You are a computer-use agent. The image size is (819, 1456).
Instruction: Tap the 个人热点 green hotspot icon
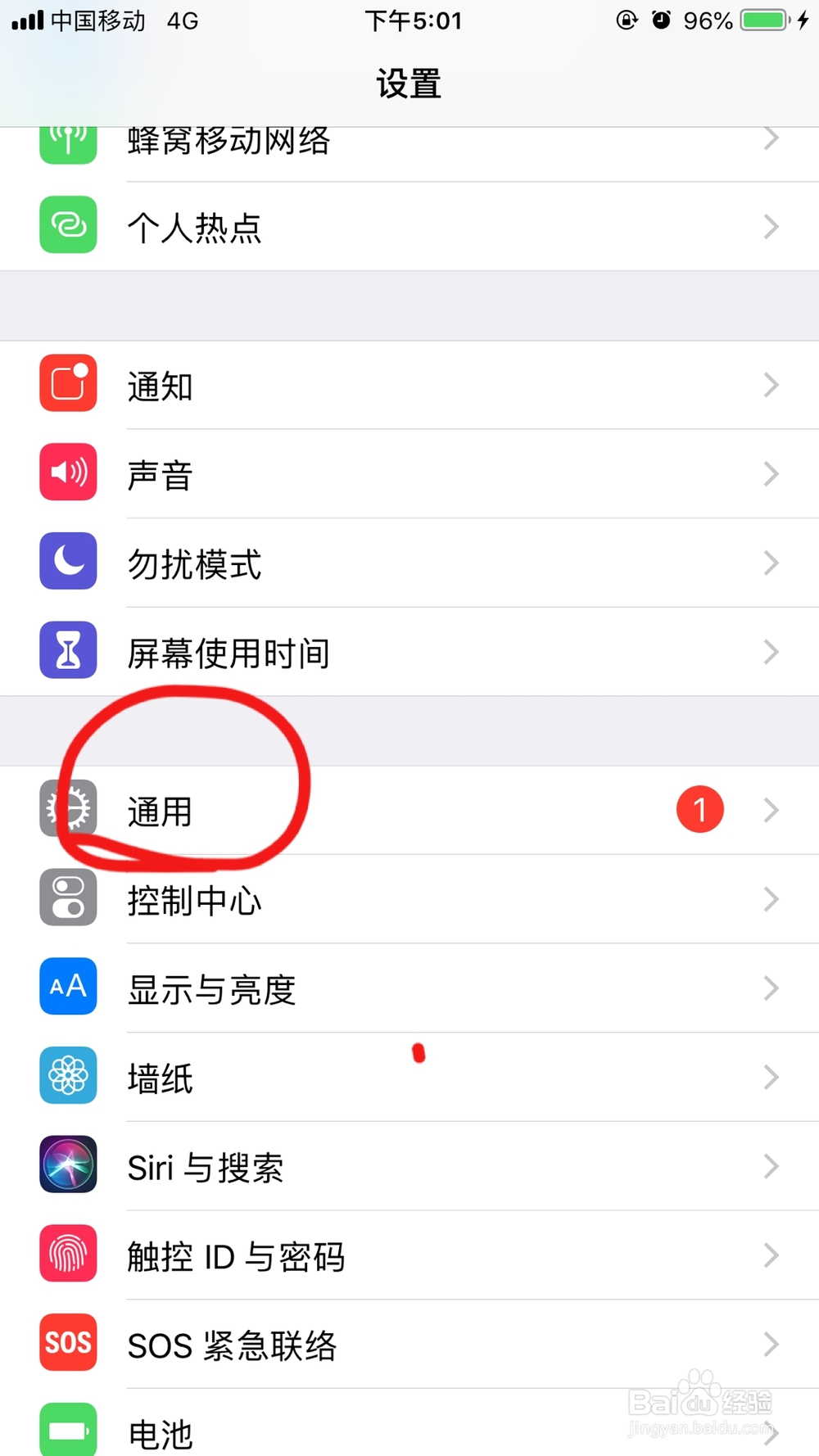[x=68, y=225]
